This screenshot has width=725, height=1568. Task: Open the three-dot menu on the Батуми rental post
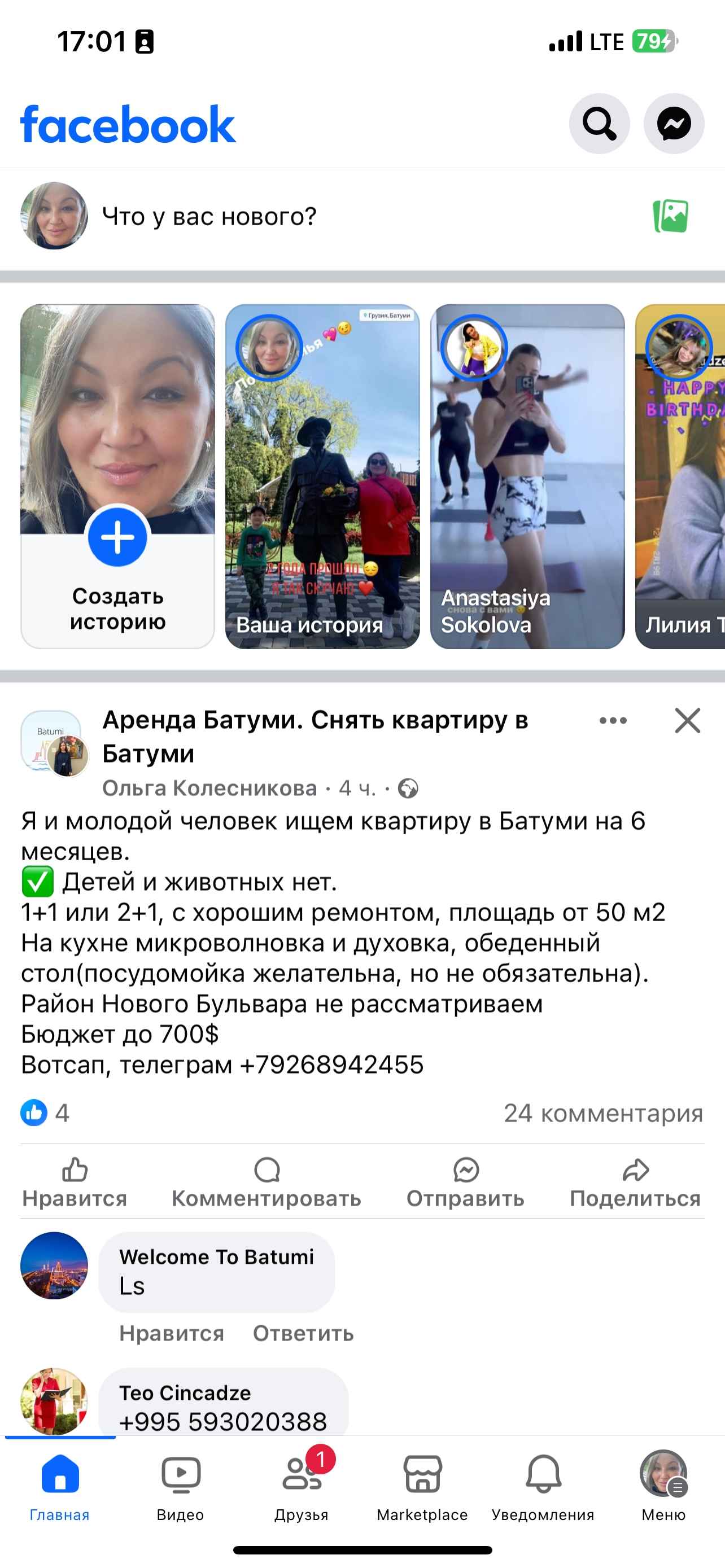click(x=613, y=721)
